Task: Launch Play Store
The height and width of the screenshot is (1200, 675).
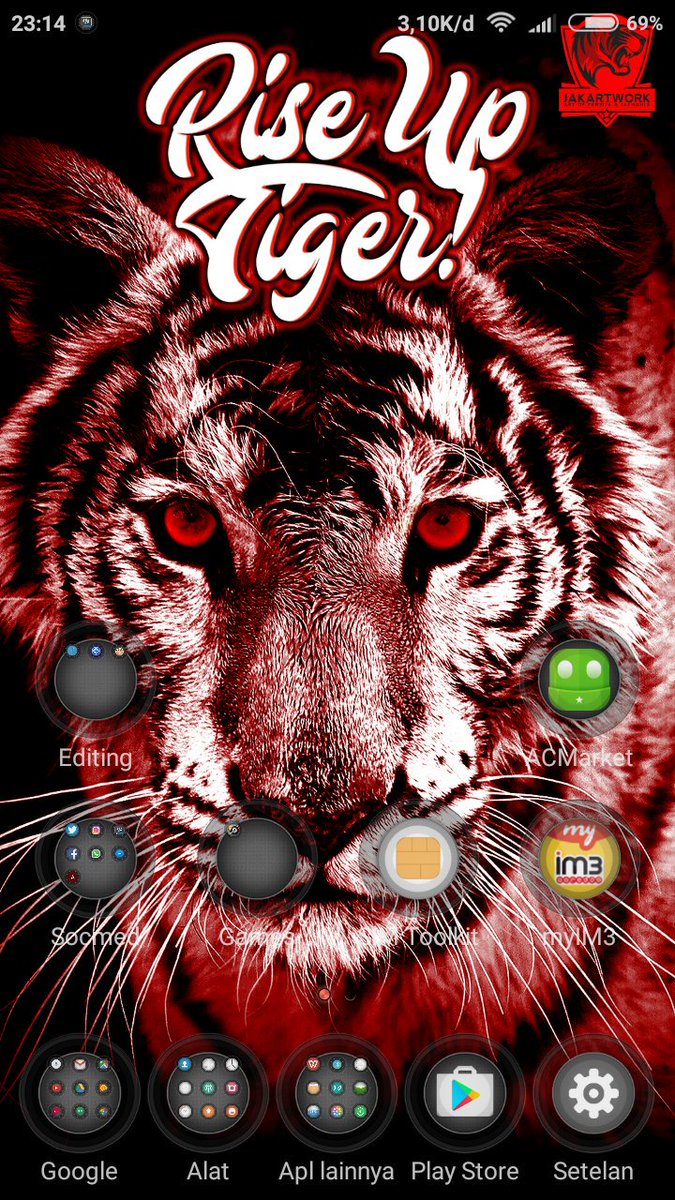Action: click(x=465, y=1092)
